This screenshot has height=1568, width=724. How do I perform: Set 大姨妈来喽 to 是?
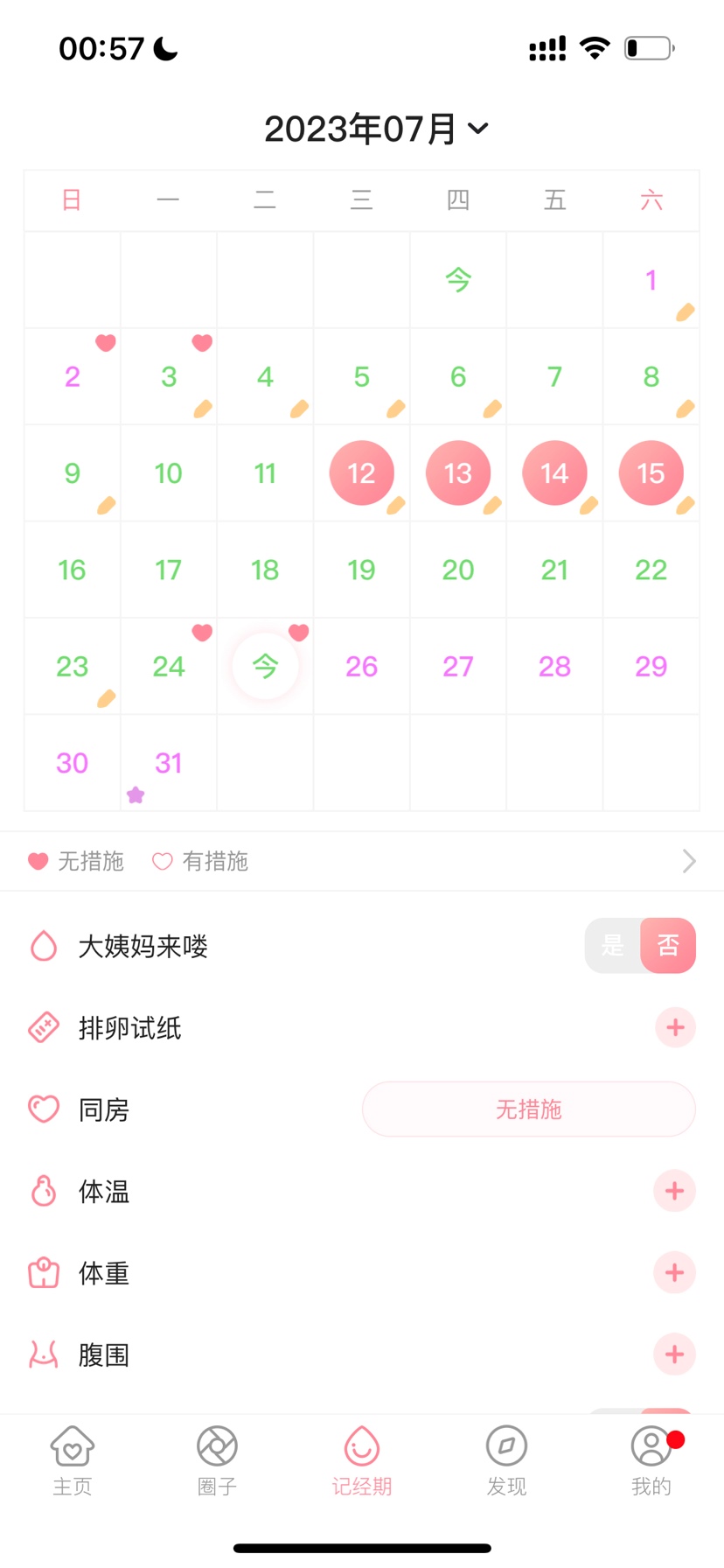point(613,946)
